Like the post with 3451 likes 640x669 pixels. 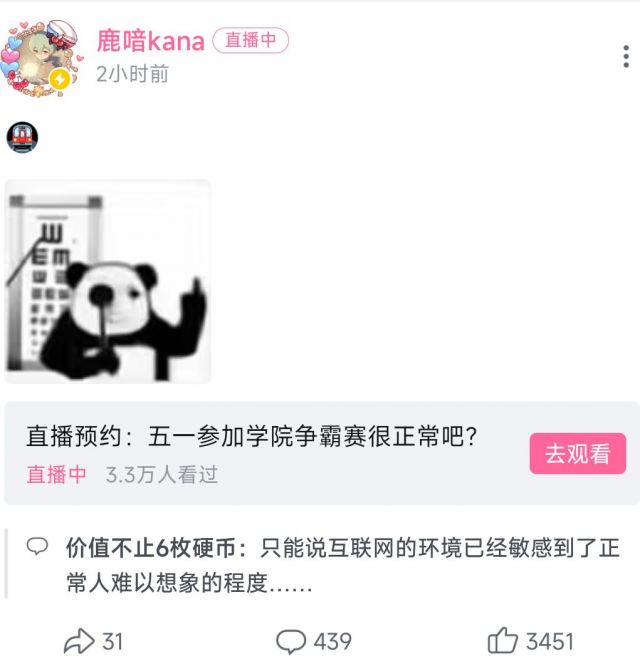coord(530,641)
